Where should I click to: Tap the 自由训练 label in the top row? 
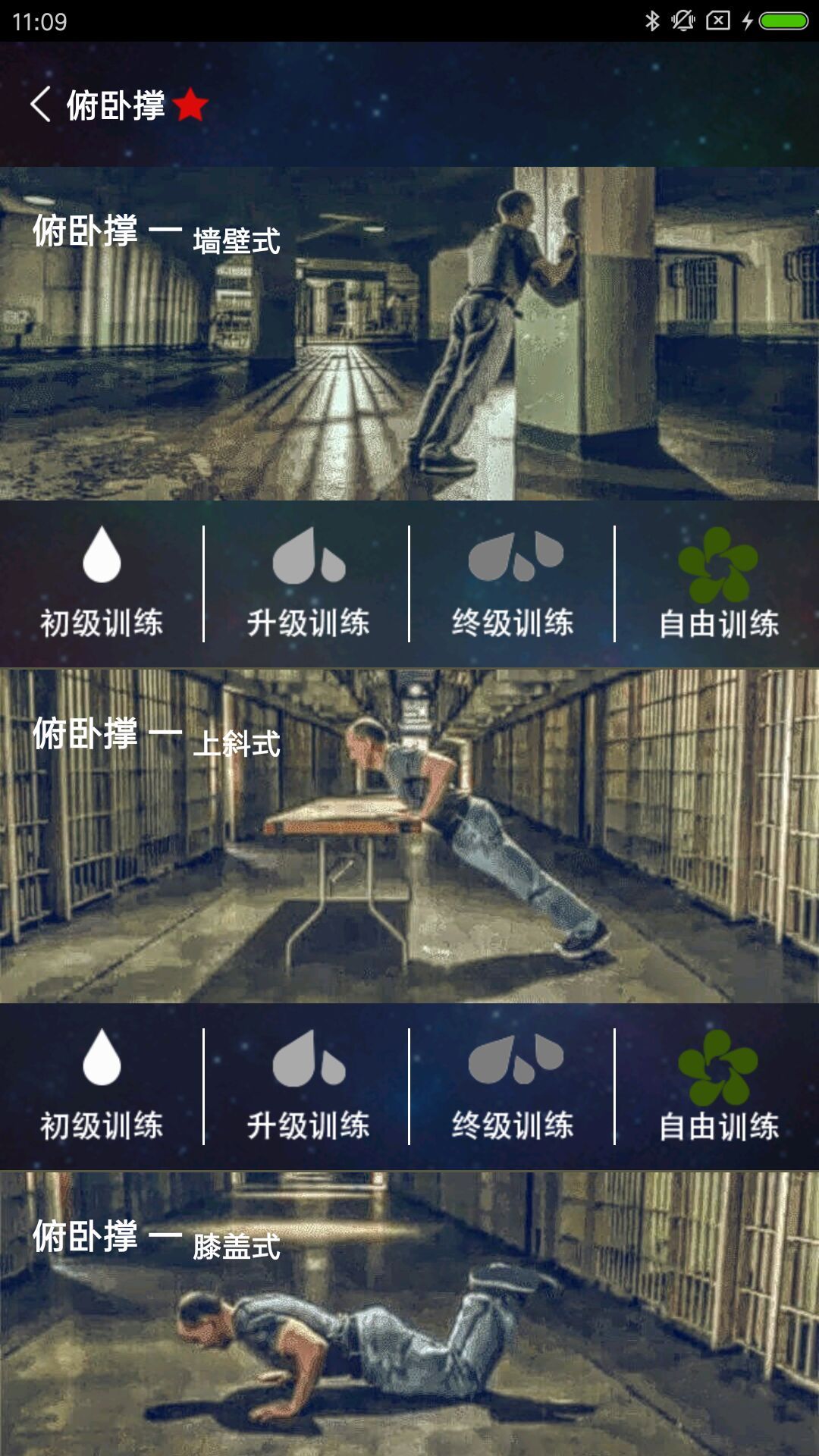coord(722,622)
